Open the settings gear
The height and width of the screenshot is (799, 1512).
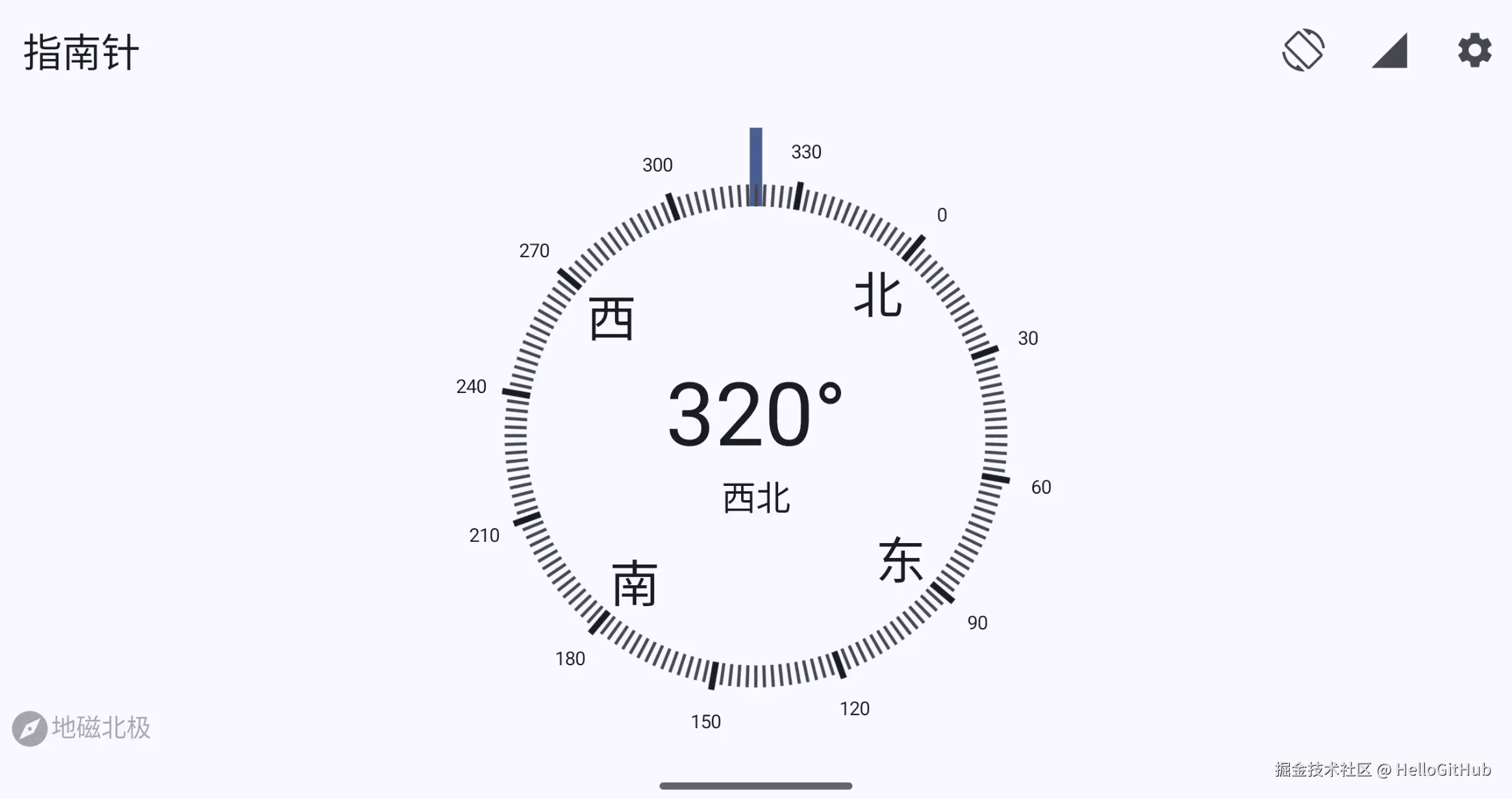point(1474,50)
